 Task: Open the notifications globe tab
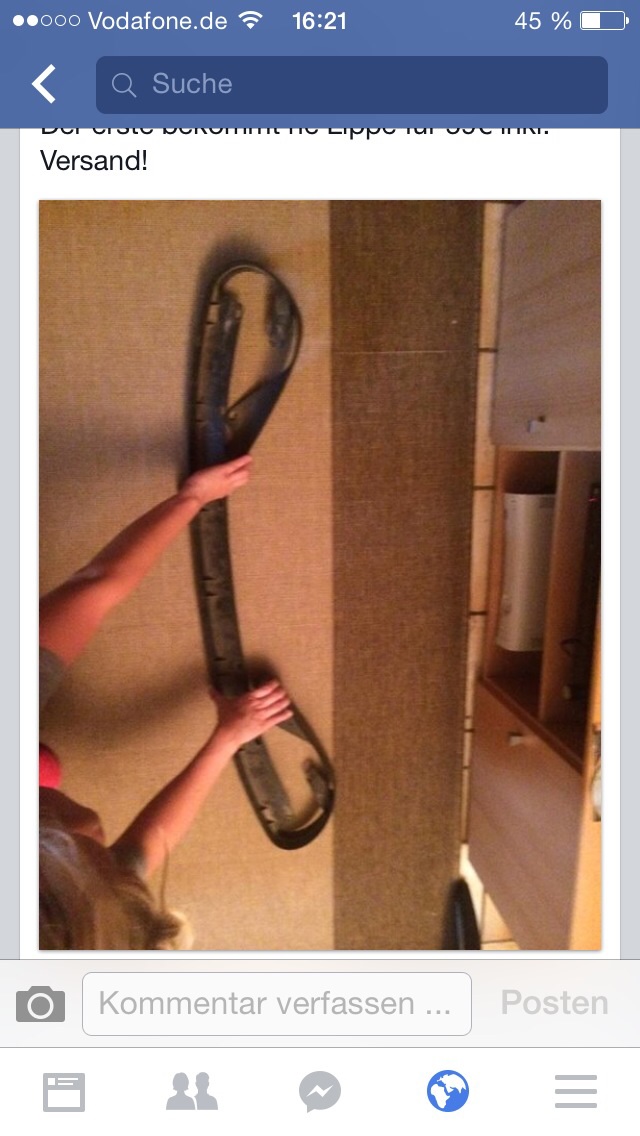[448, 1092]
